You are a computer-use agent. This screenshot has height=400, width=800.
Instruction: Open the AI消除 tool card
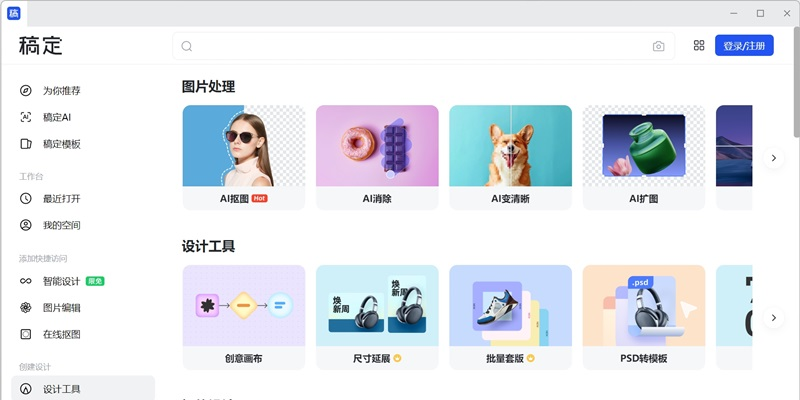point(377,157)
